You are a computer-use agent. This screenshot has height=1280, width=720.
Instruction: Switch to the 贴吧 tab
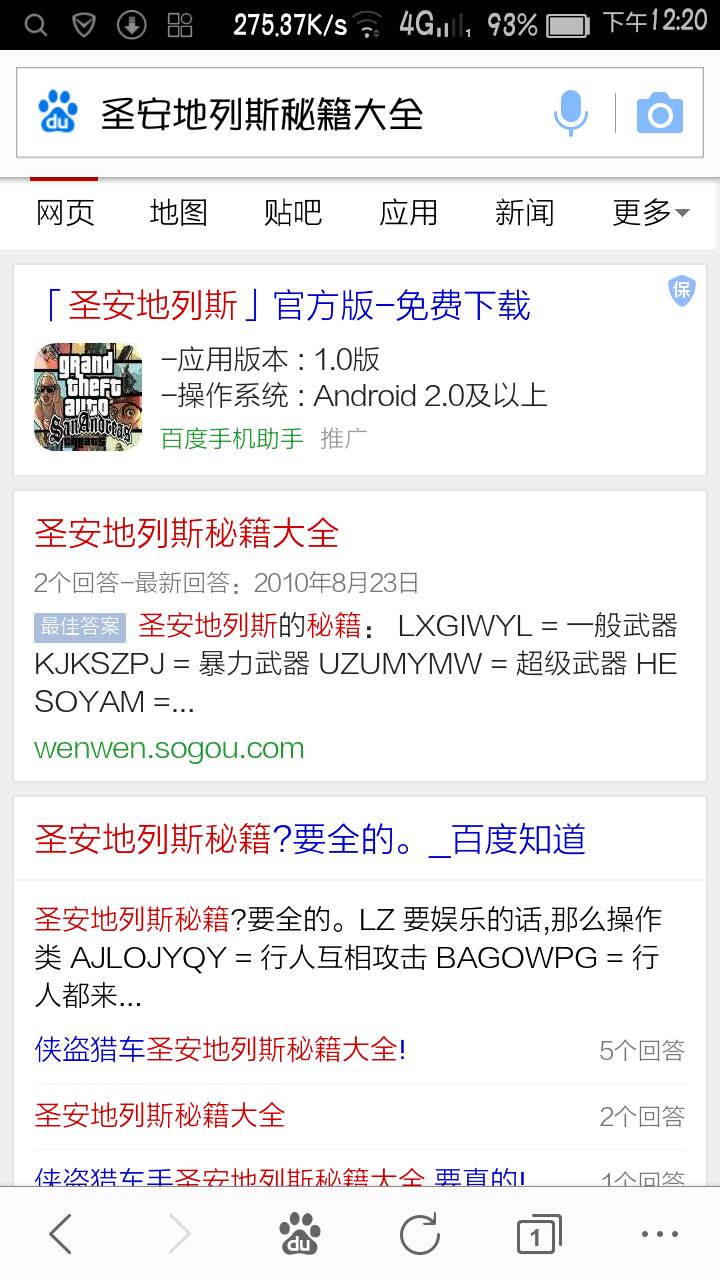(293, 212)
